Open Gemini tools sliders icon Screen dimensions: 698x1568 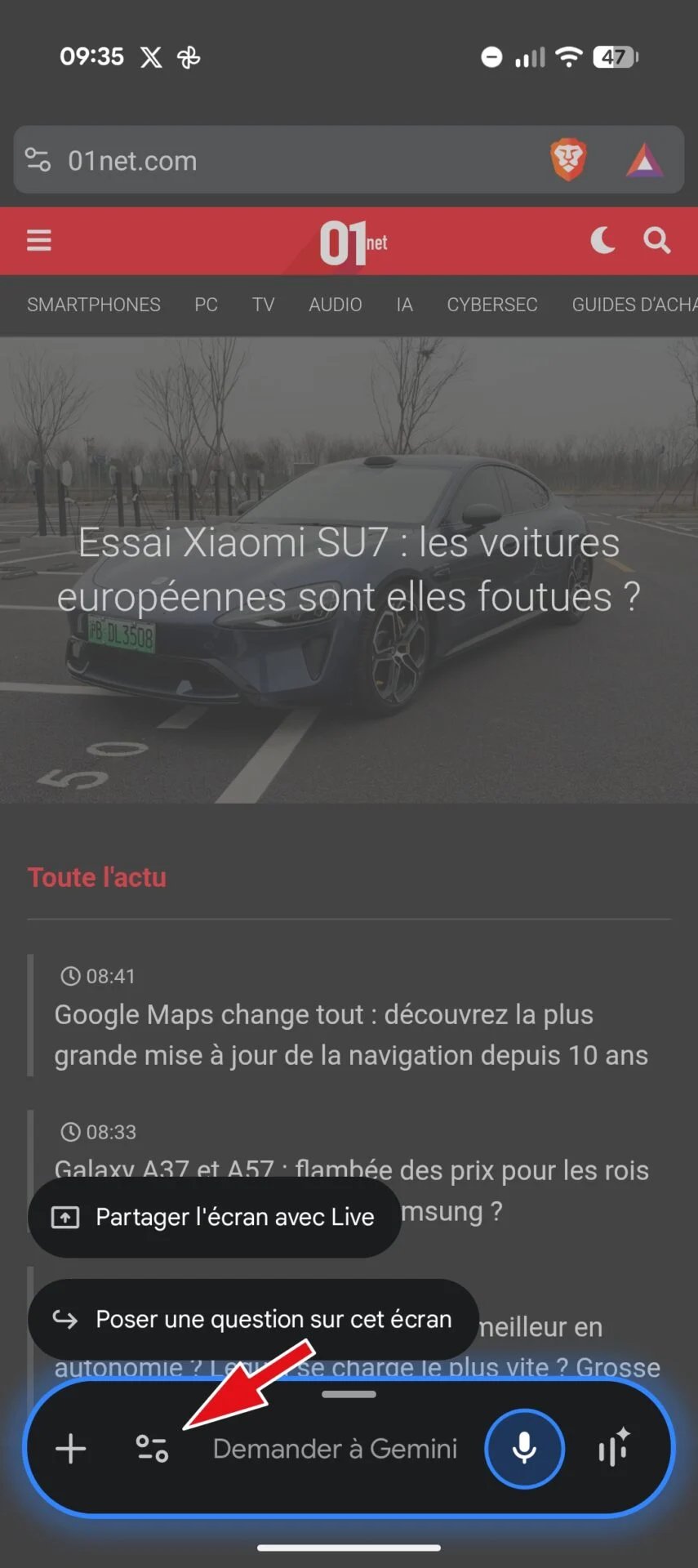[x=152, y=1449]
